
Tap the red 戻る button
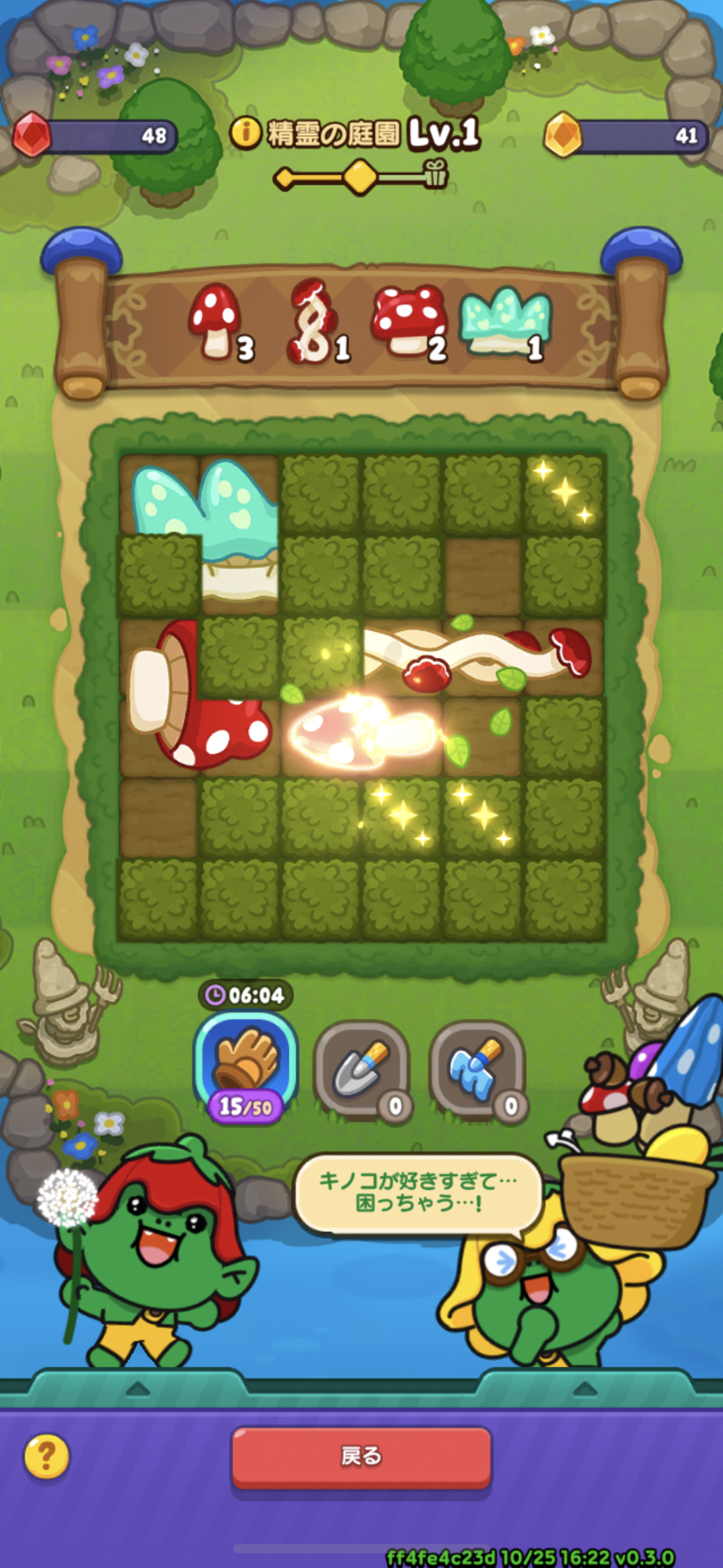click(361, 1456)
